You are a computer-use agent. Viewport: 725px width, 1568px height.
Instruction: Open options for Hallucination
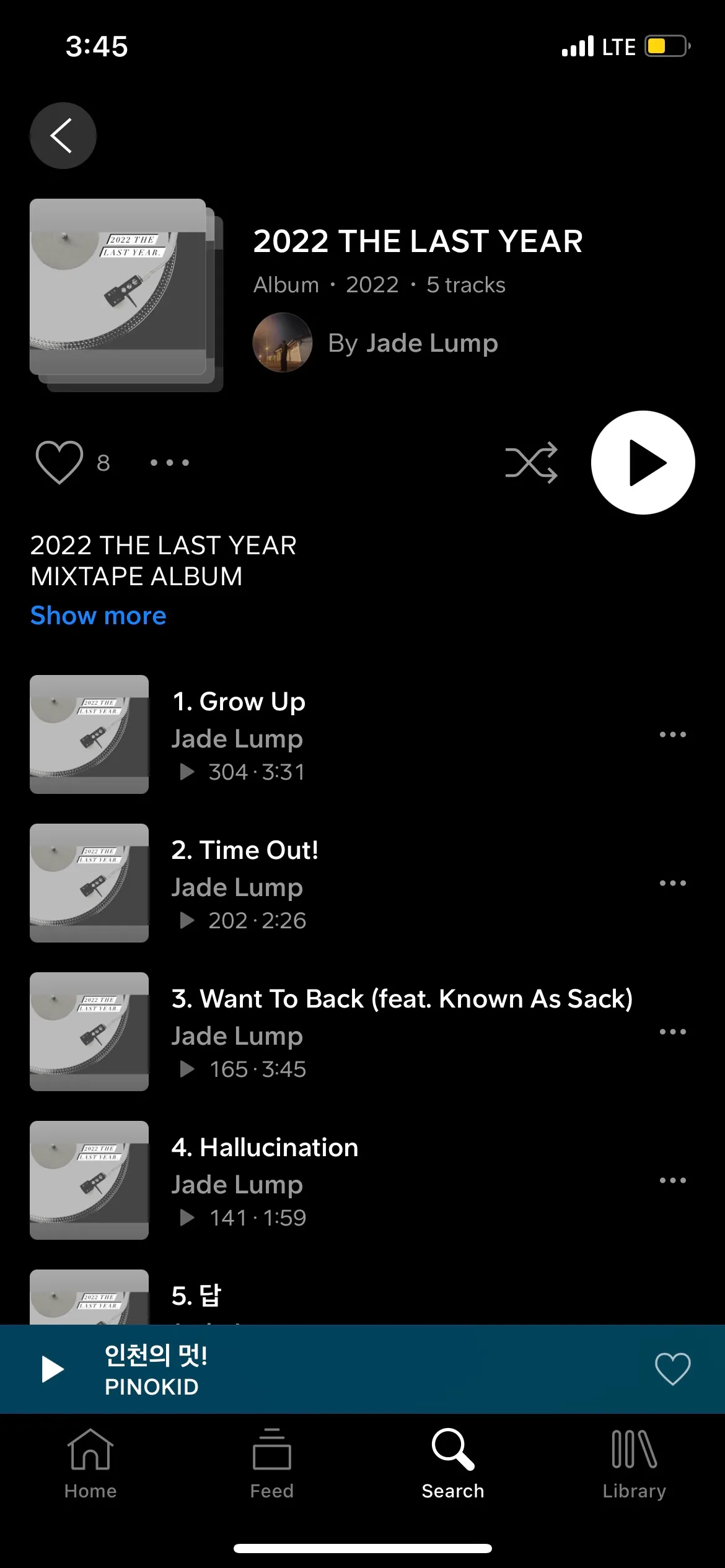pyautogui.click(x=672, y=1180)
